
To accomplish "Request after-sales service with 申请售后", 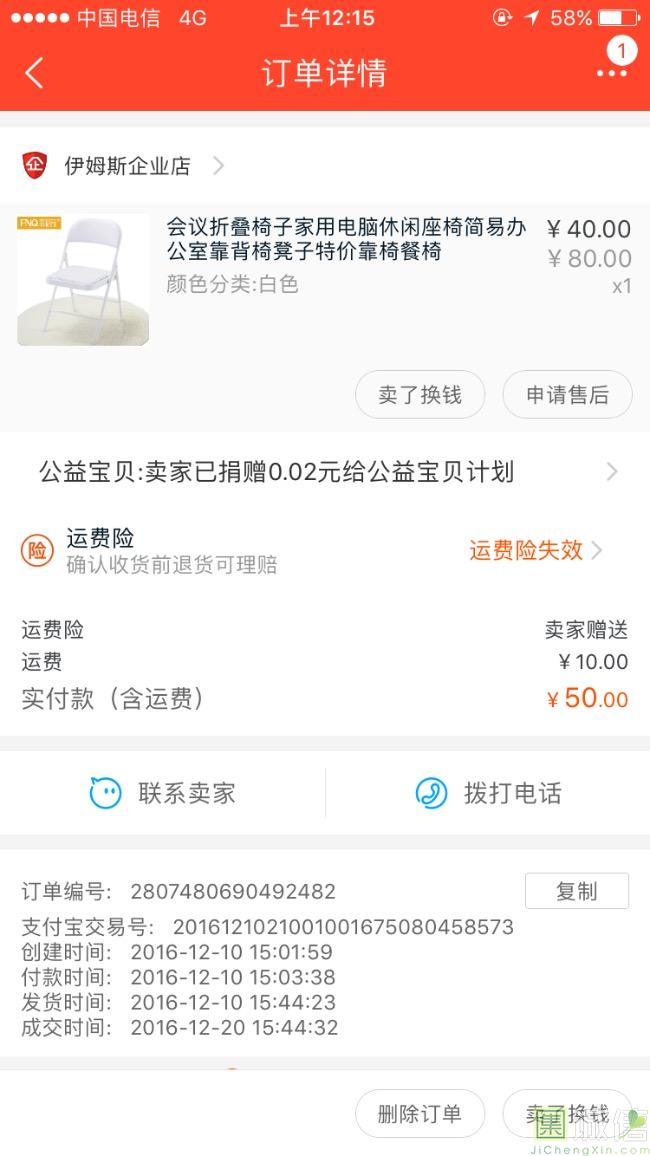I will (567, 395).
